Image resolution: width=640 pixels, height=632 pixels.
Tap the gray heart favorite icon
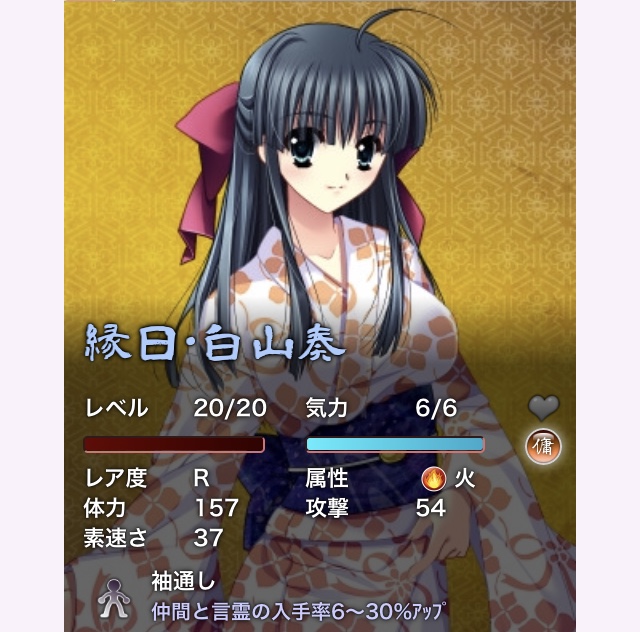coord(544,407)
